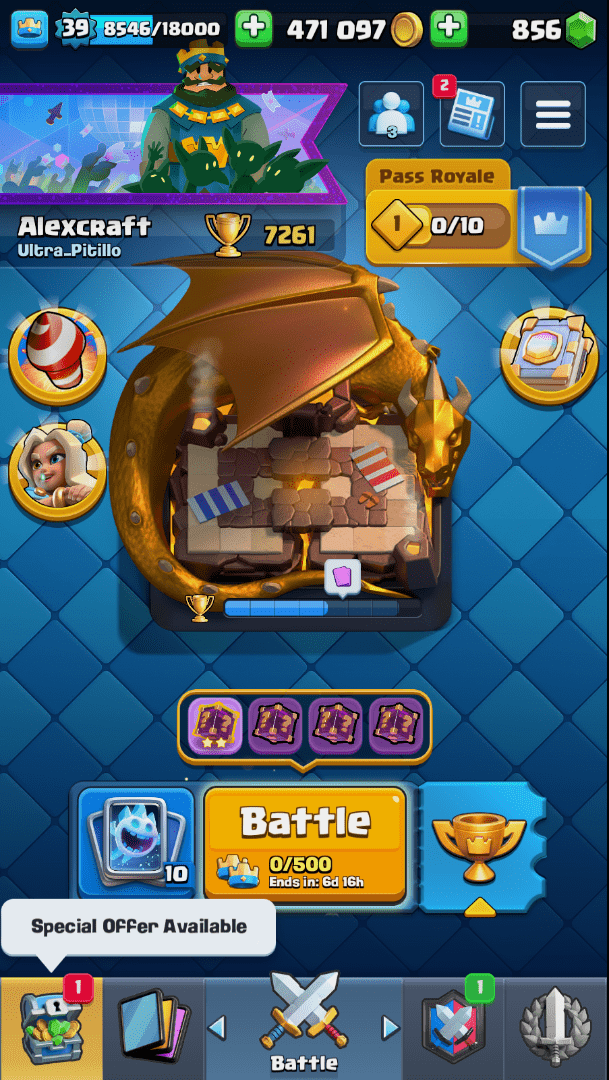
Task: Switch to the Cards collection tab
Action: (152, 1030)
